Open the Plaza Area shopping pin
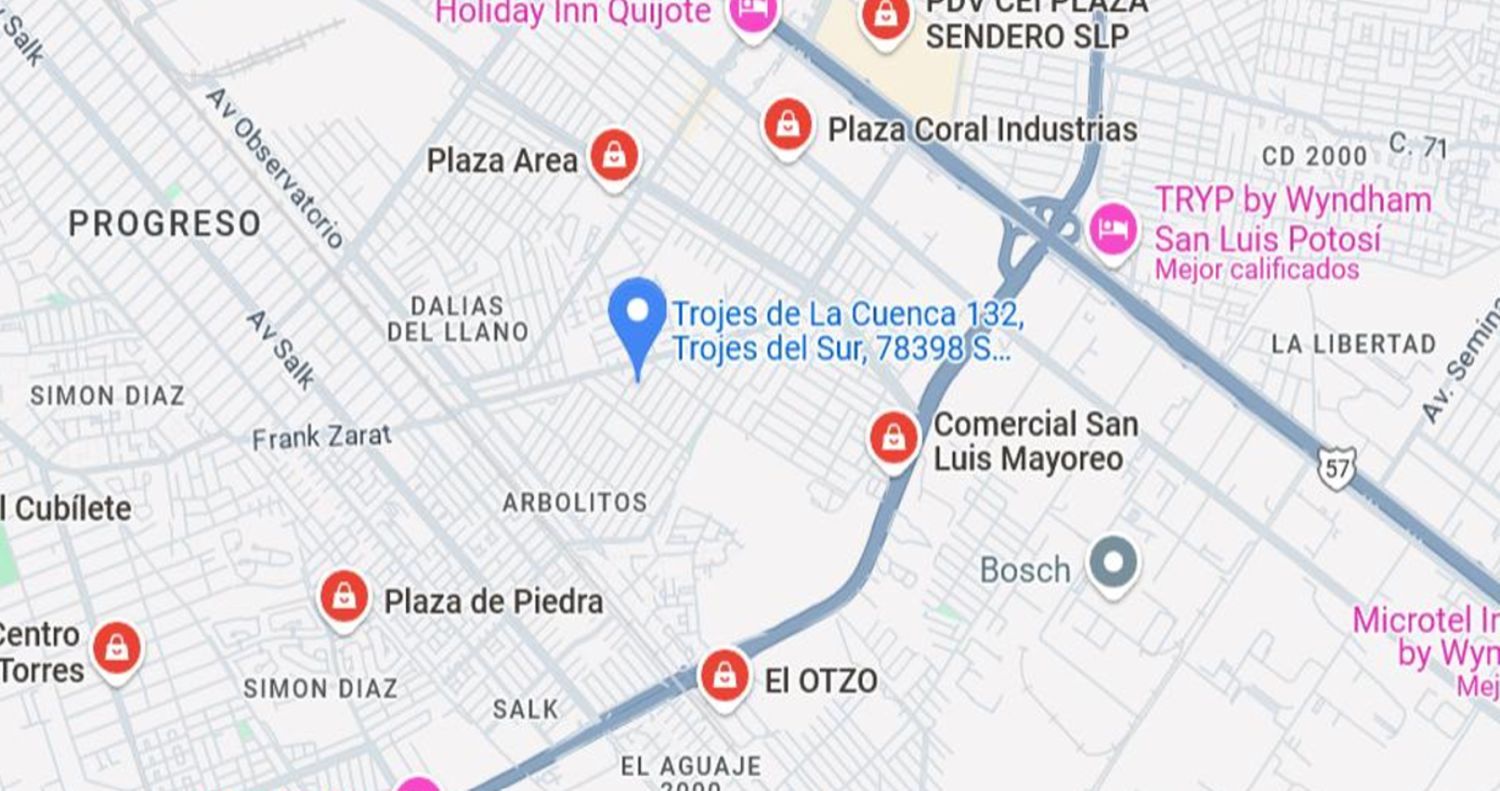Image resolution: width=1500 pixels, height=791 pixels. (x=613, y=156)
